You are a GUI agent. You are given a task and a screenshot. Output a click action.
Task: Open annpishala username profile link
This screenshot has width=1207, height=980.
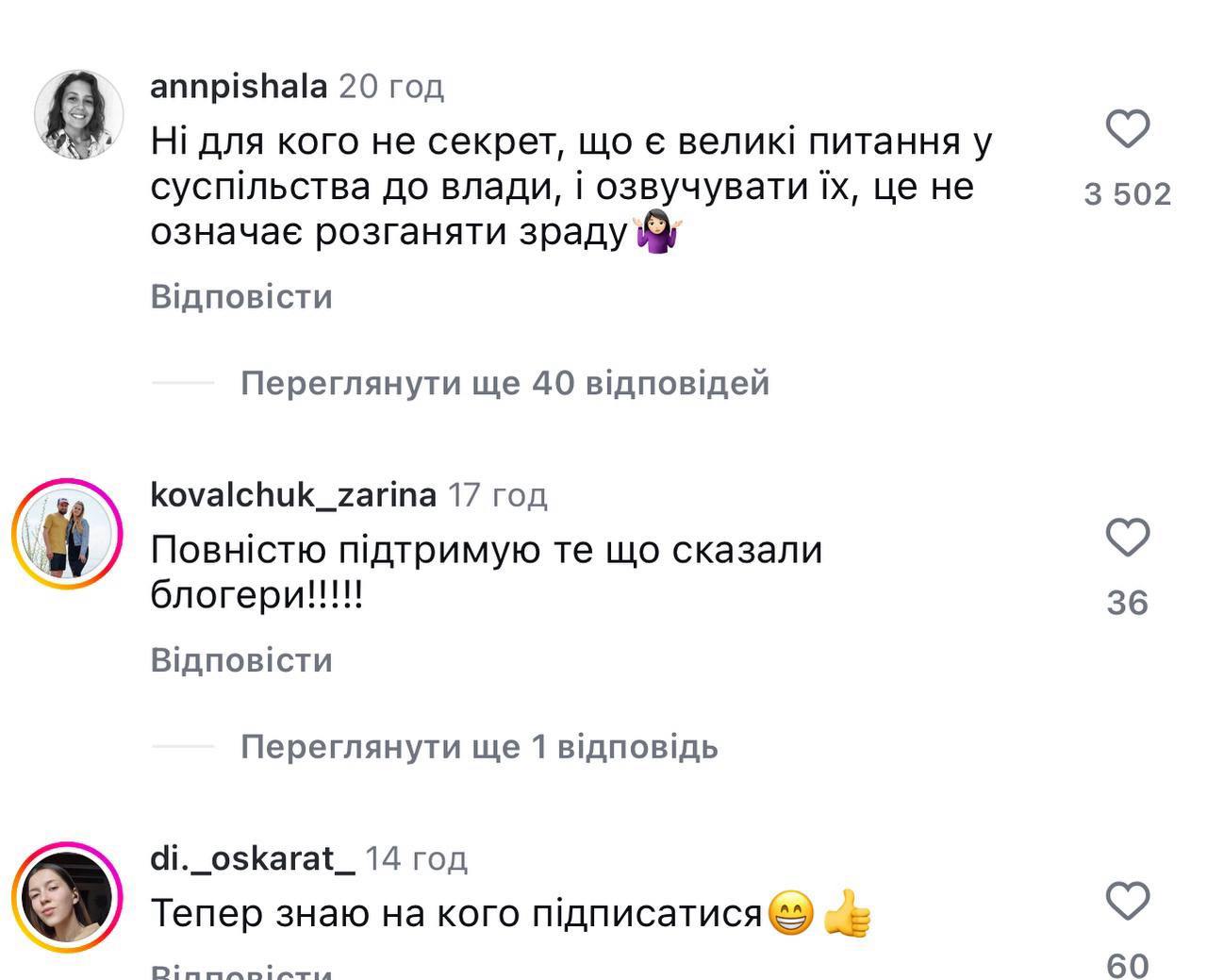coord(239,87)
